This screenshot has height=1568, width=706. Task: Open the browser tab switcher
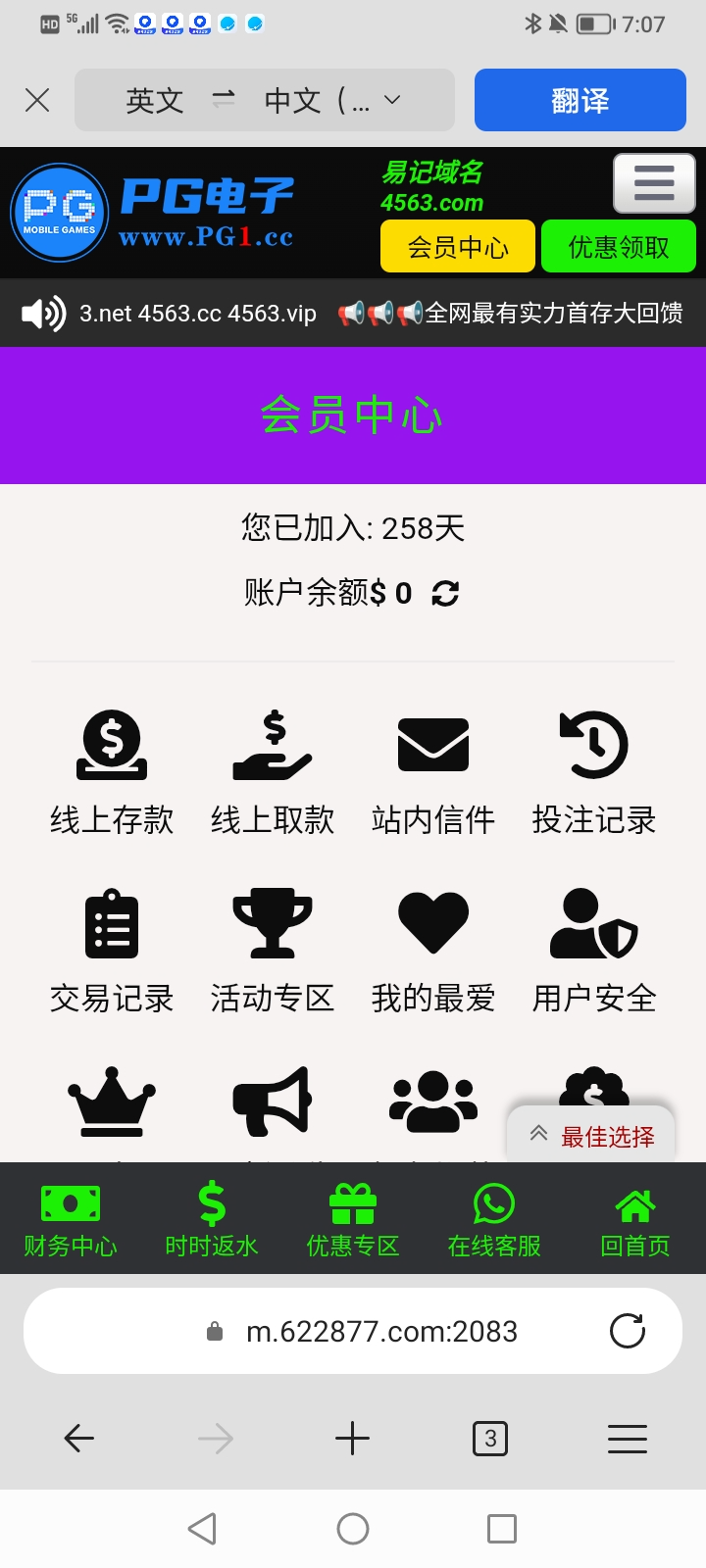click(x=490, y=1439)
